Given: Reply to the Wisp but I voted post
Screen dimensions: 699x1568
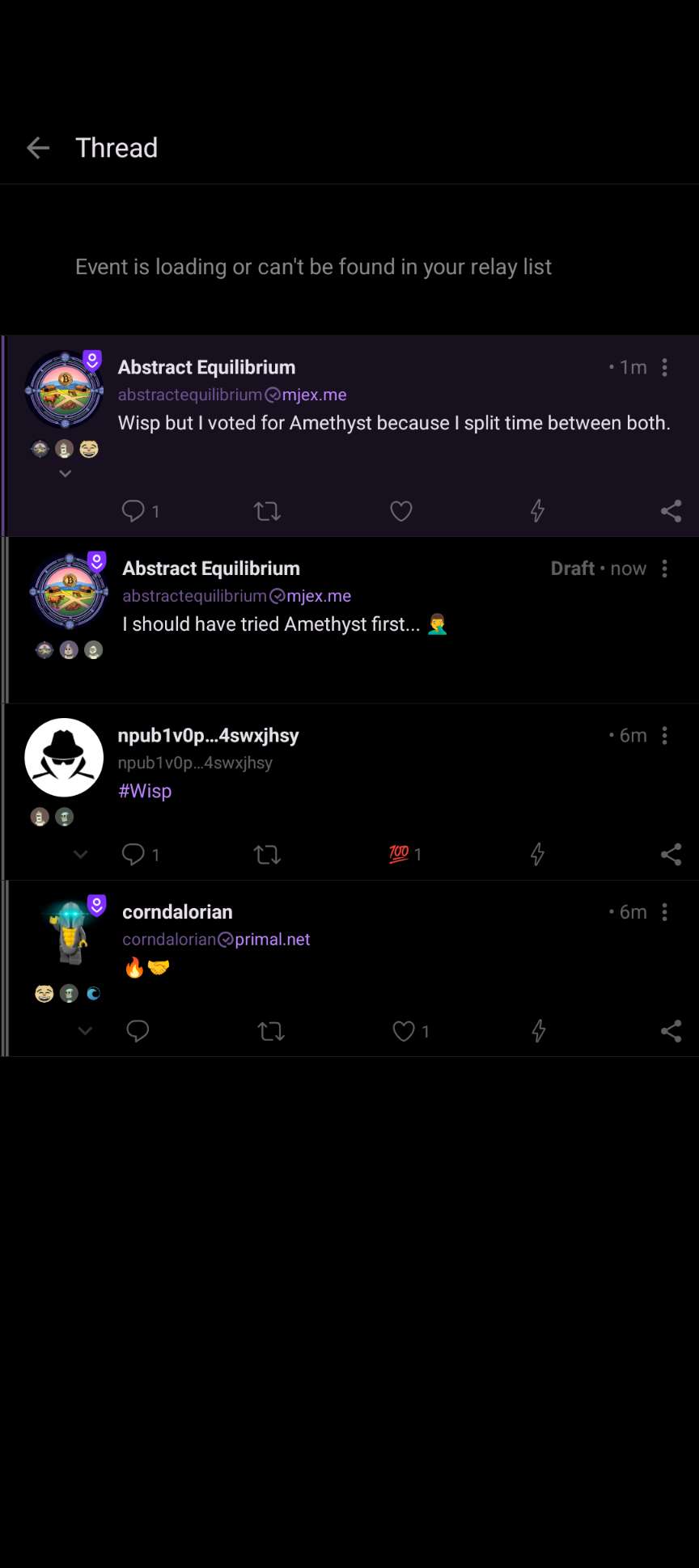Looking at the screenshot, I should coord(133,511).
